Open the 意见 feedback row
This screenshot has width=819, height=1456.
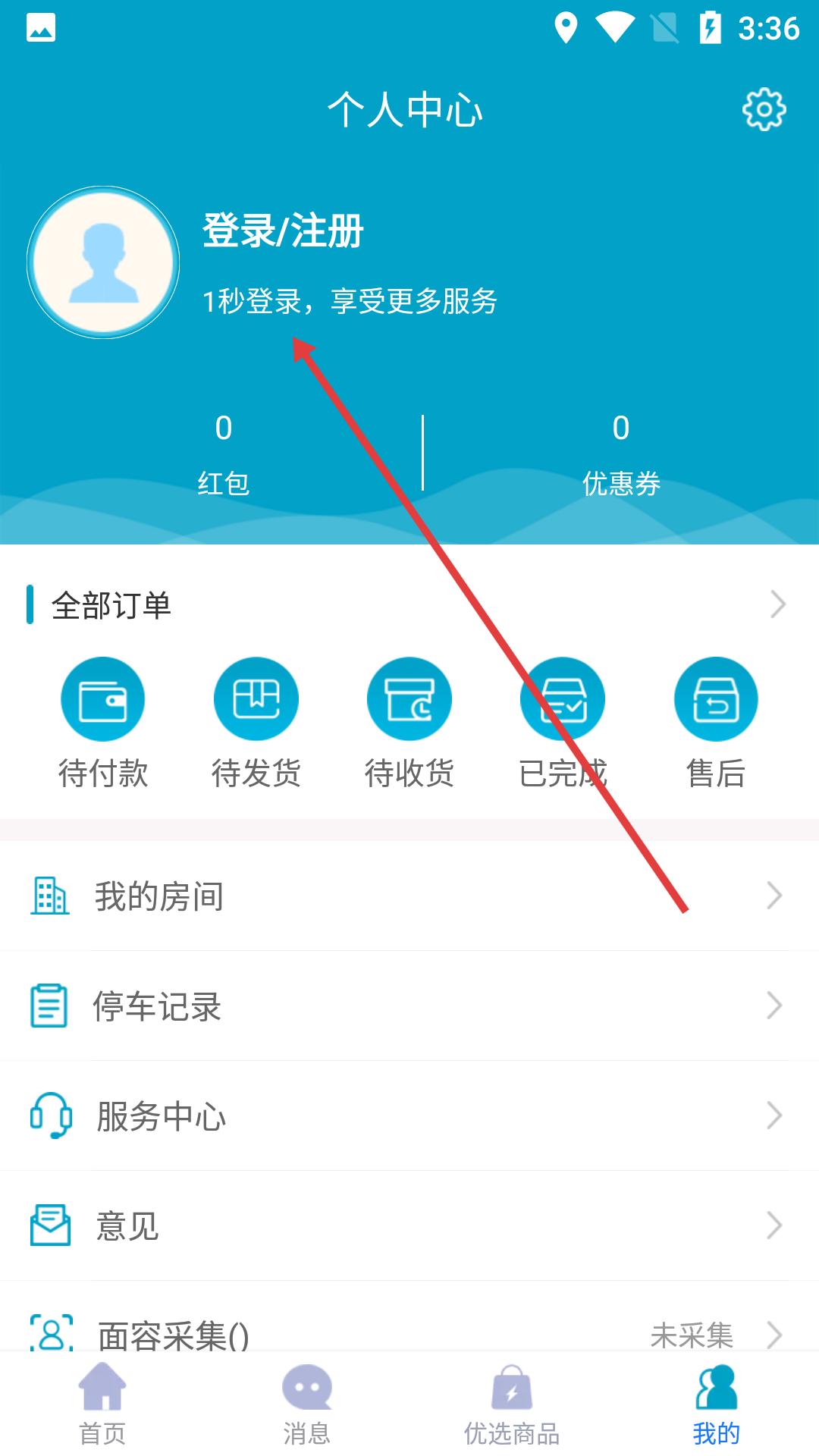(x=409, y=1225)
